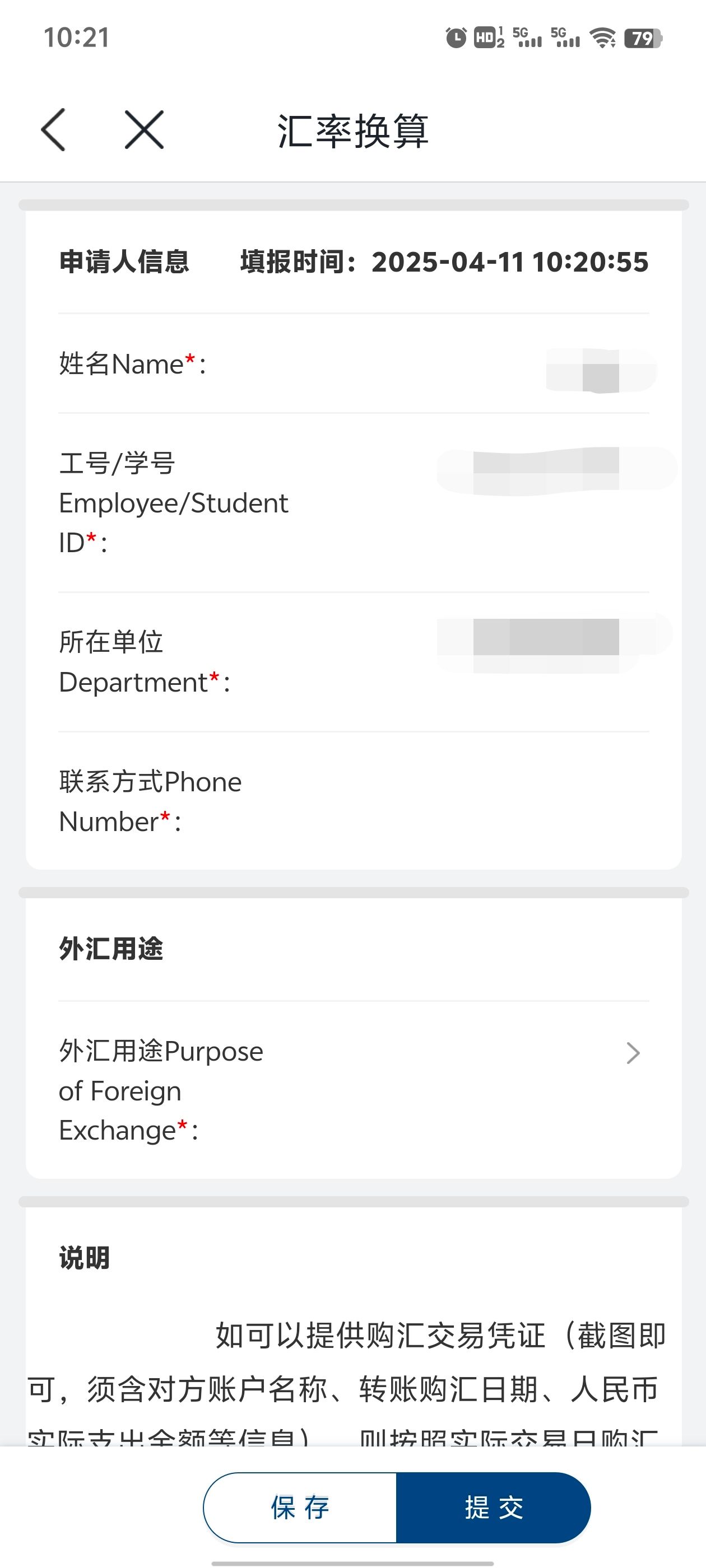Submit the form with 提交

[494, 1507]
